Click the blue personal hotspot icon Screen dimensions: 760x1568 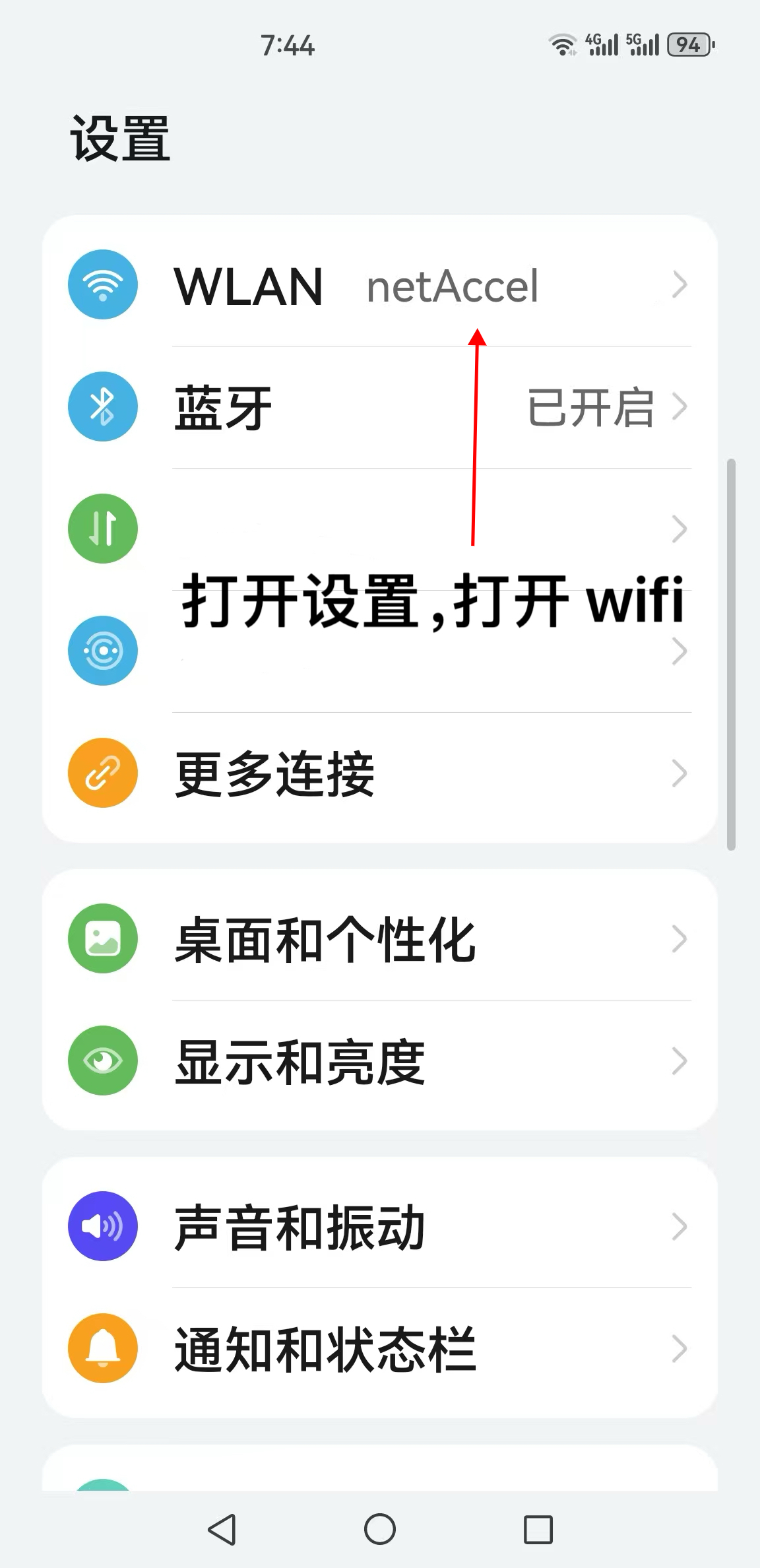(x=102, y=650)
